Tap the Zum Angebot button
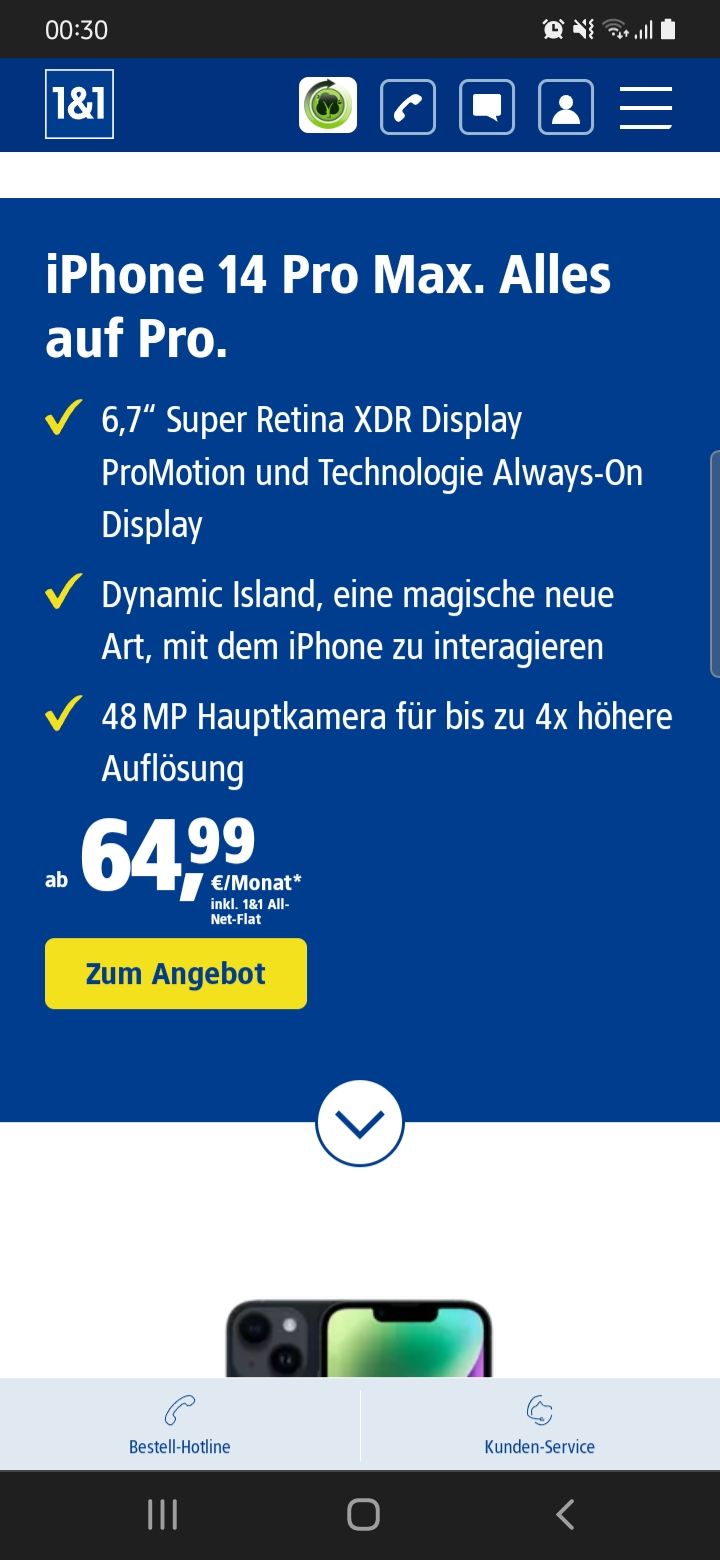 click(176, 973)
